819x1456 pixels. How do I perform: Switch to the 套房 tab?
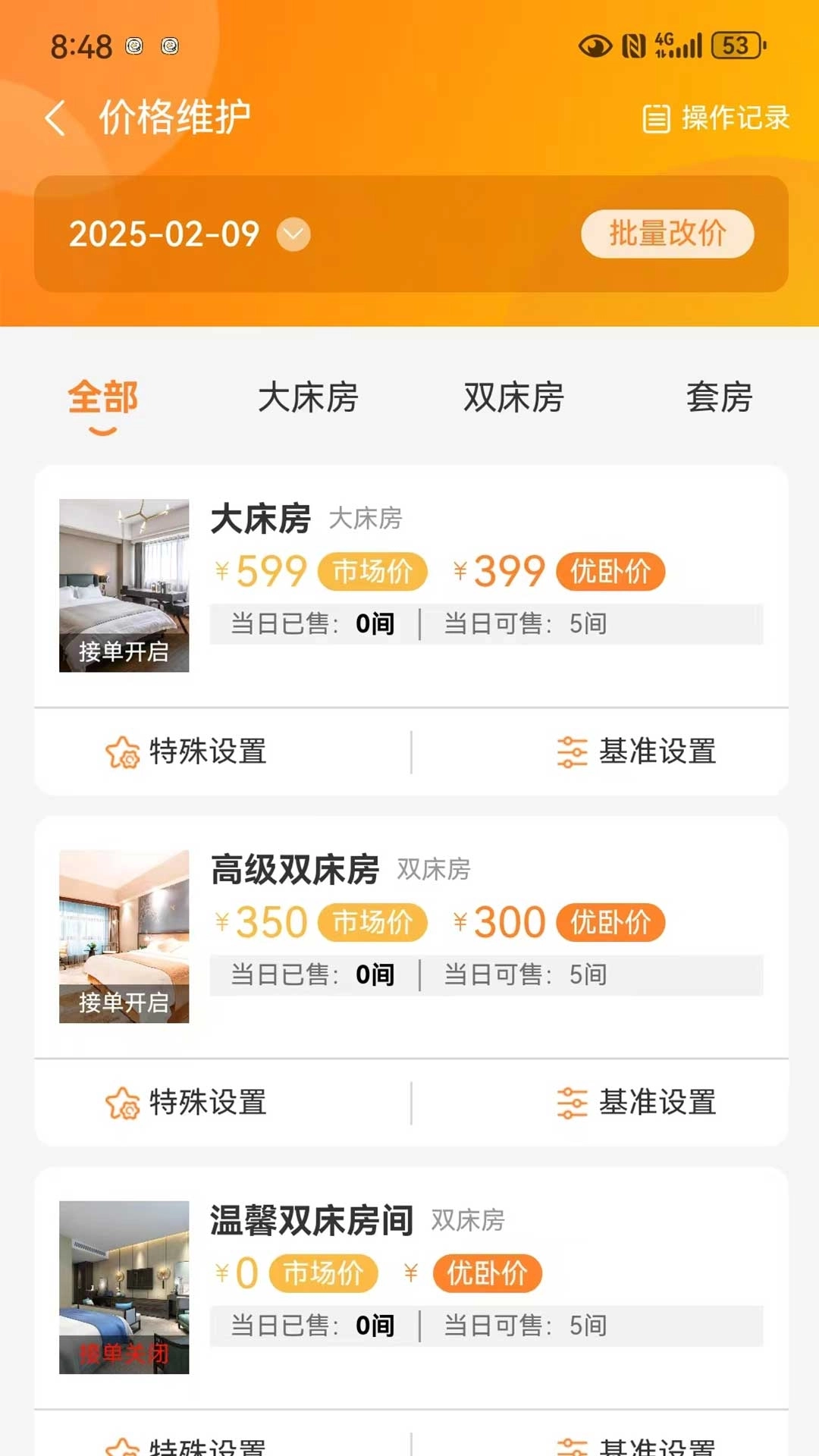click(x=717, y=398)
